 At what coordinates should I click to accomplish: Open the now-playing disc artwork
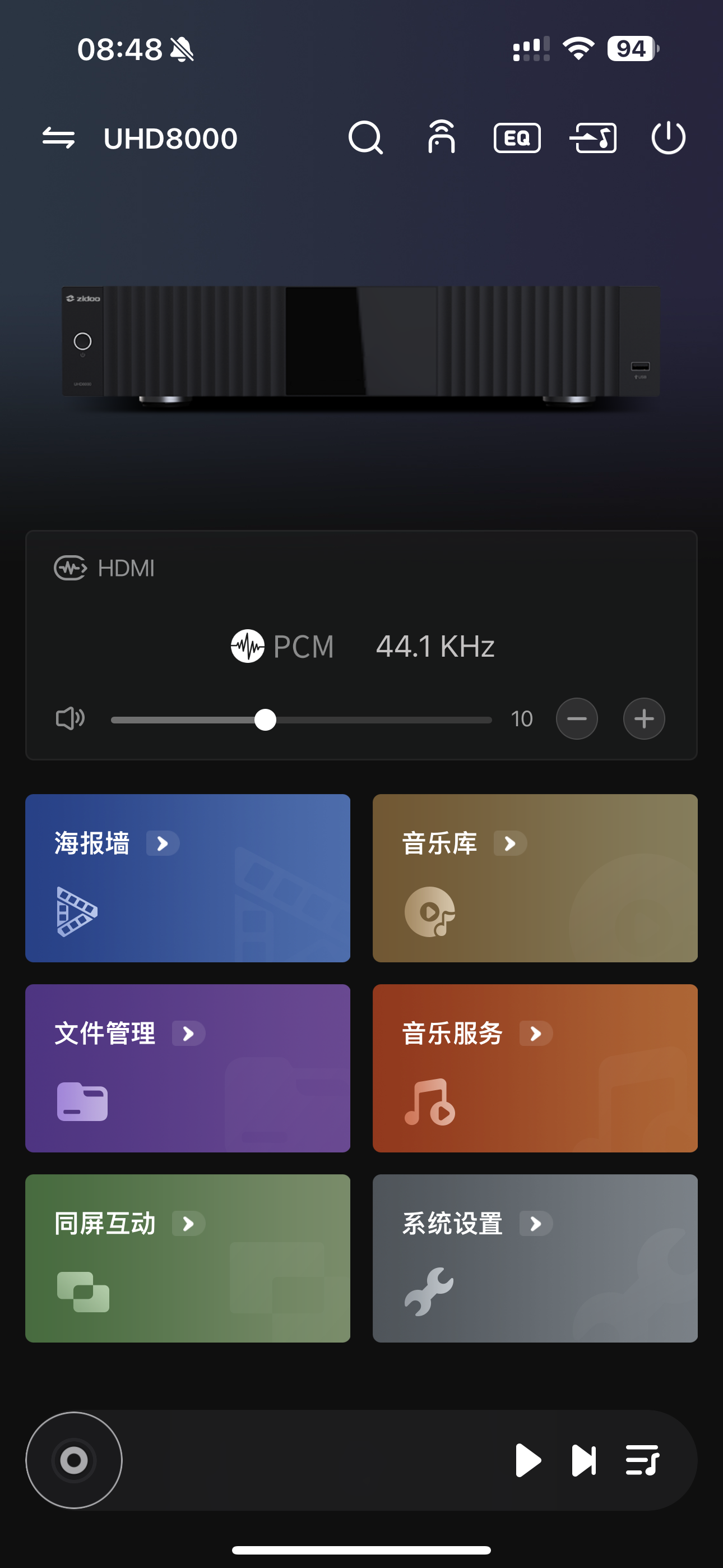pos(73,1460)
